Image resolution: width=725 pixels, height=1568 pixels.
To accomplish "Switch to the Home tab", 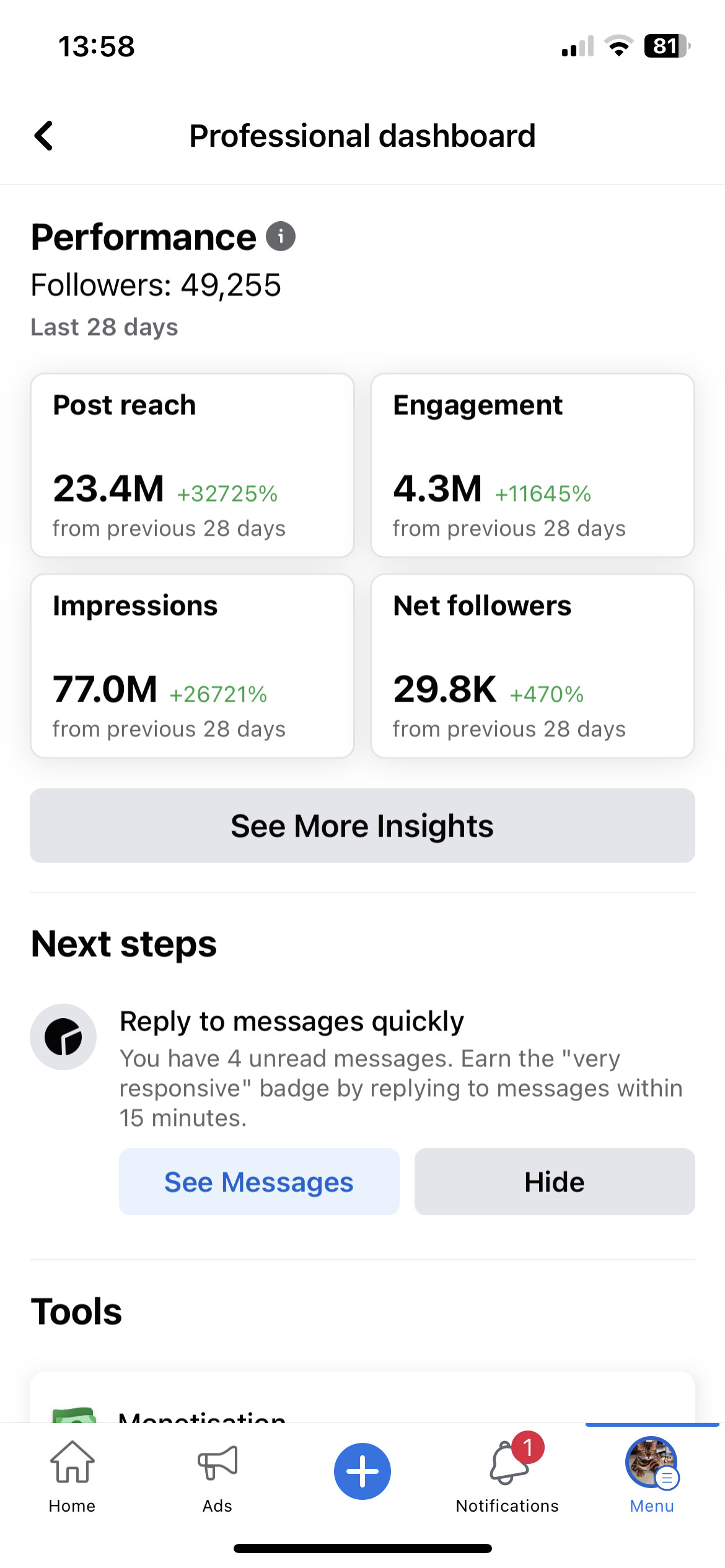I will pyautogui.click(x=72, y=1476).
